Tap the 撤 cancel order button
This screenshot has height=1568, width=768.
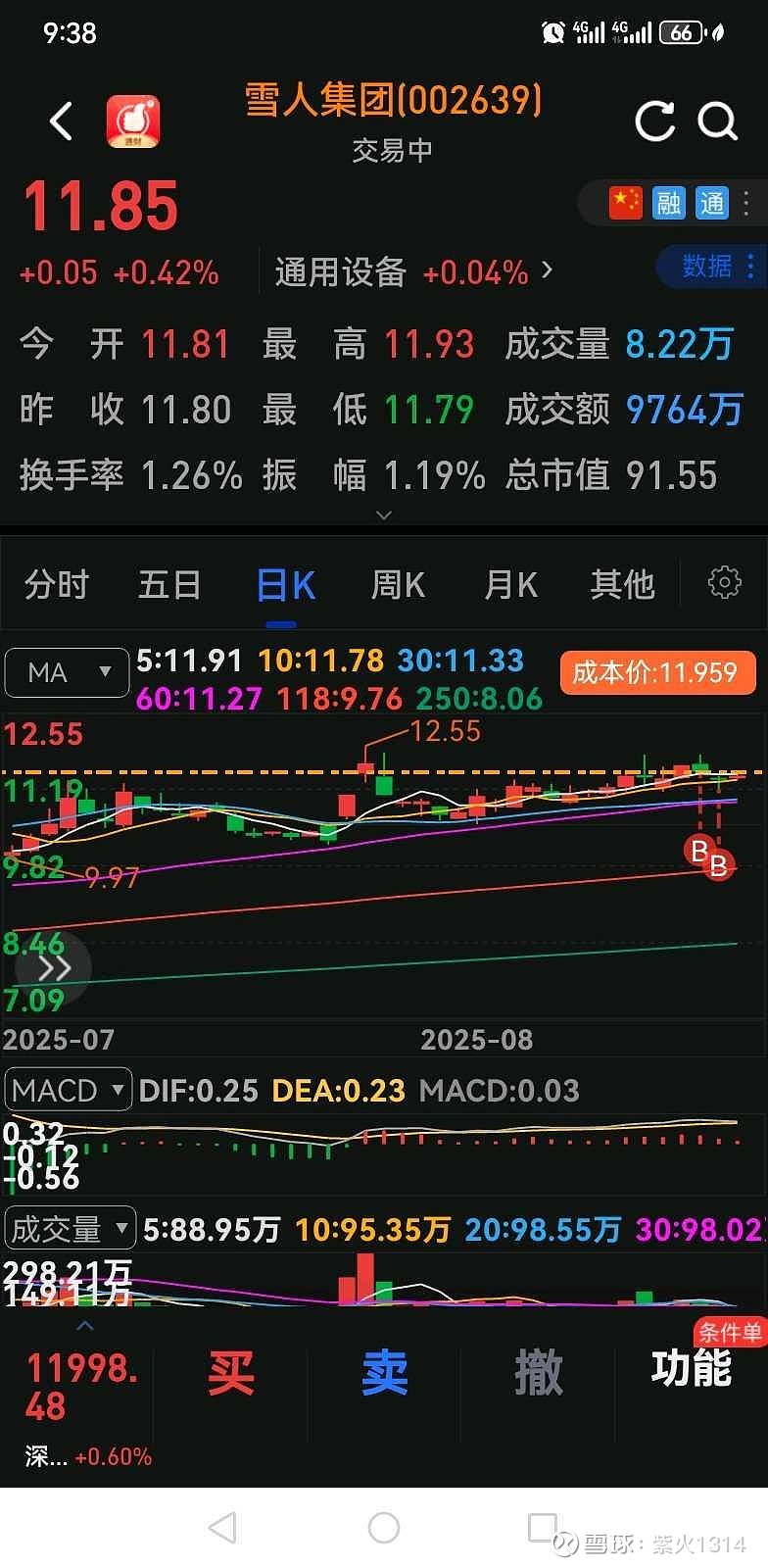click(539, 1372)
